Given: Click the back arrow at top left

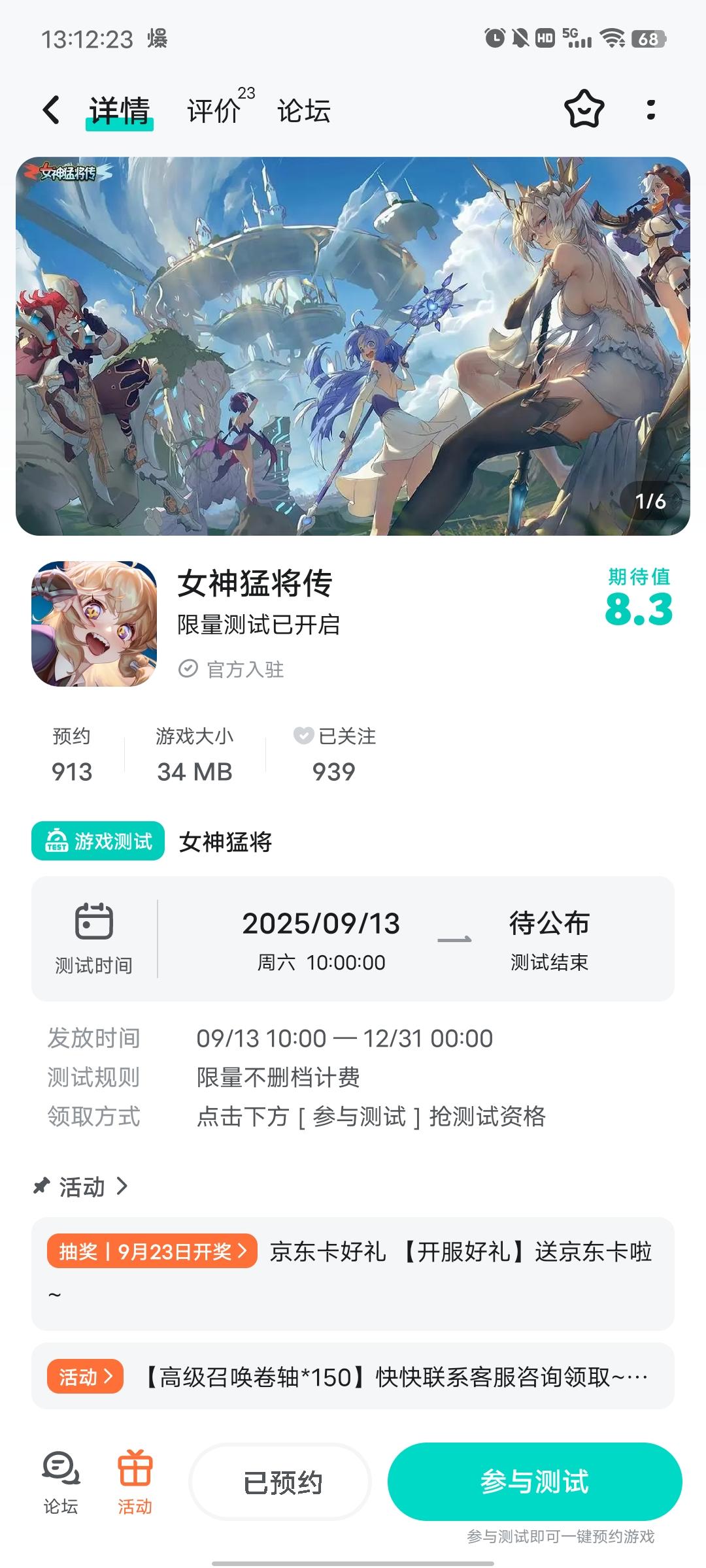Looking at the screenshot, I should pyautogui.click(x=51, y=111).
